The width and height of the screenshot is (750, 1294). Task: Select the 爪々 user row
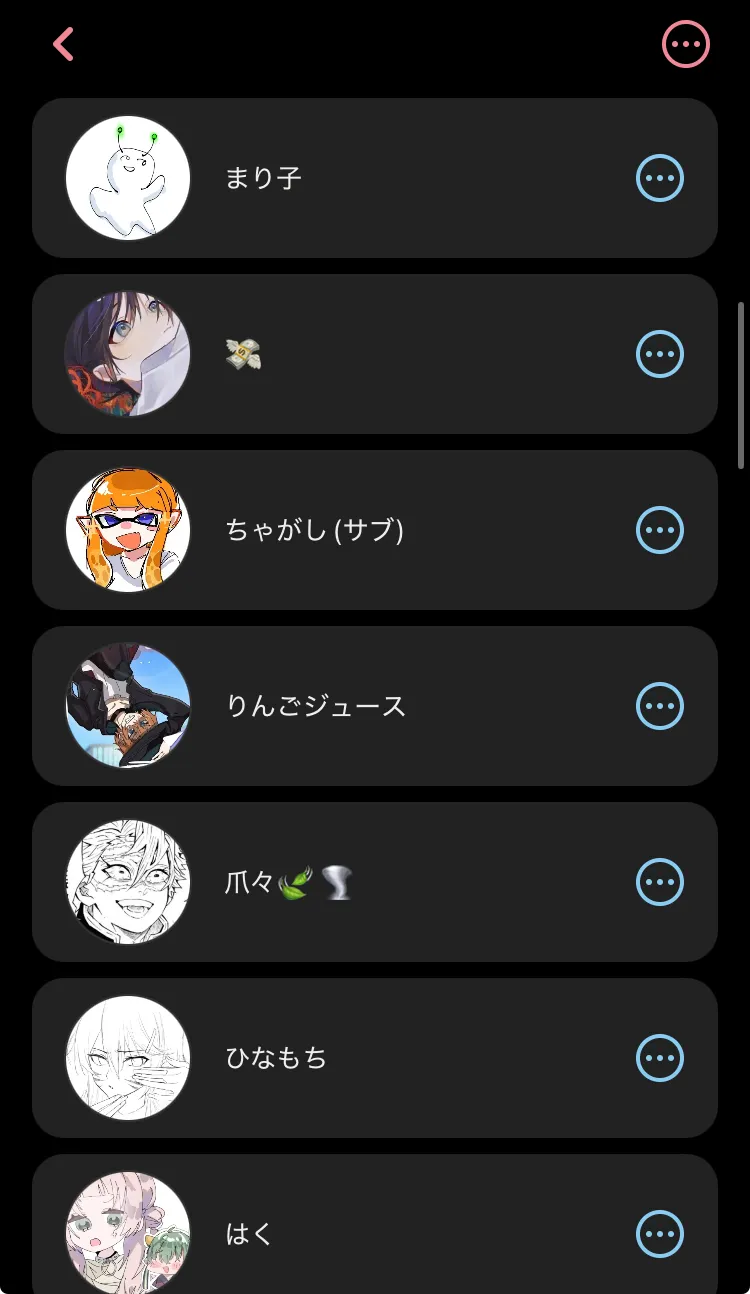(375, 882)
